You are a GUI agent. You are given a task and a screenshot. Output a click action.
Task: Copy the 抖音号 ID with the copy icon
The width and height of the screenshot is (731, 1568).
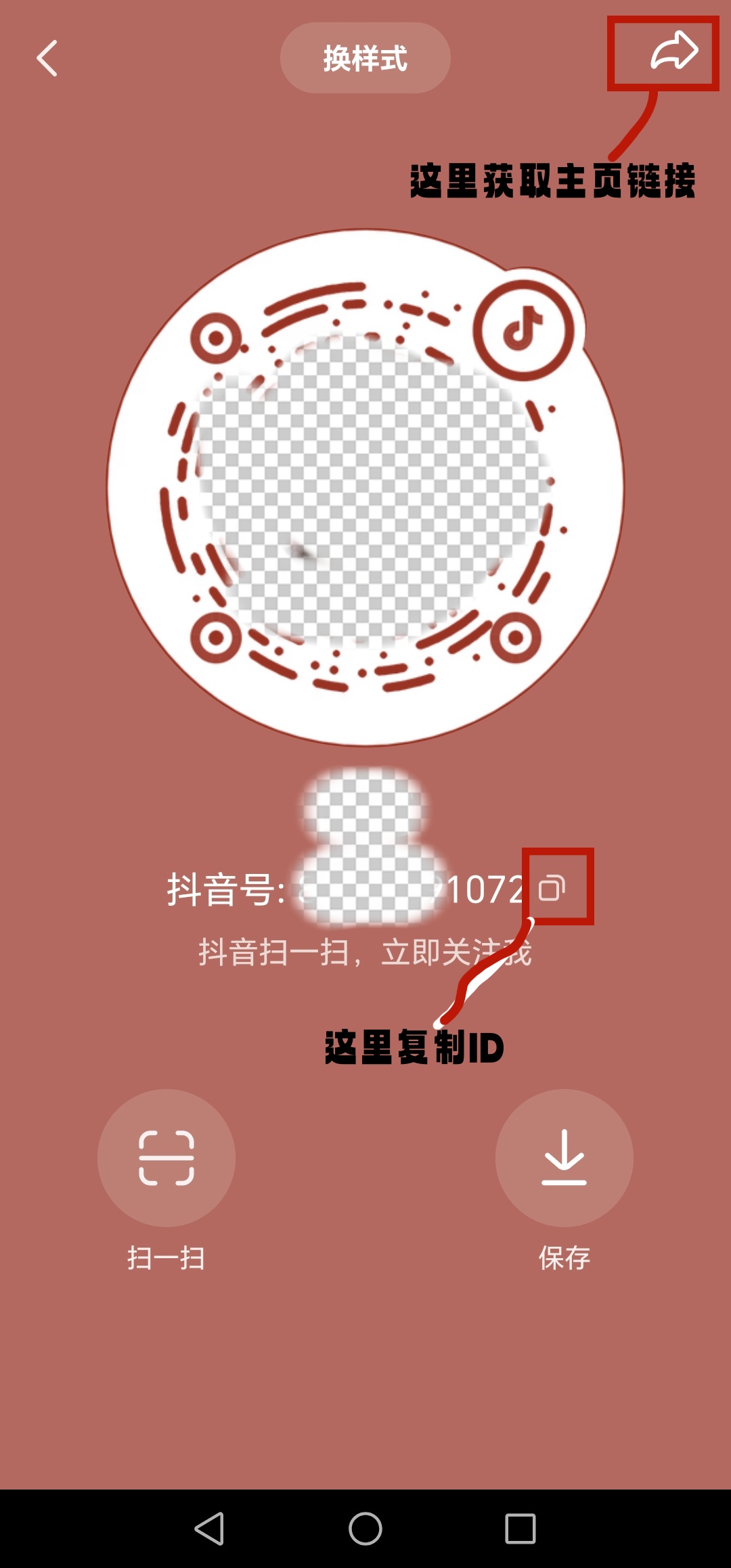[552, 888]
